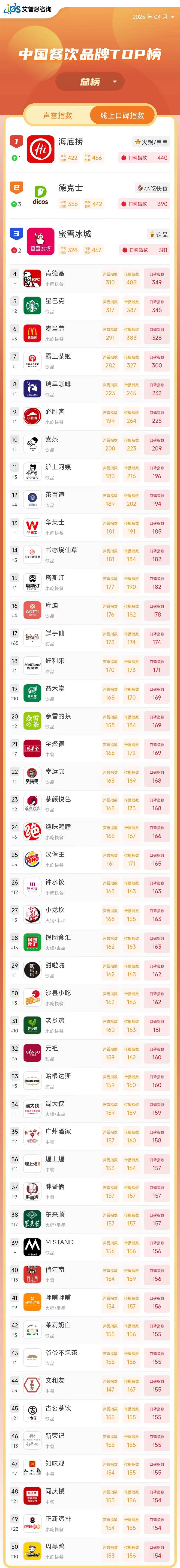Screen dimensions: 180x1568
Task: Expand the 总榜 category selector
Action: click(x=90, y=82)
